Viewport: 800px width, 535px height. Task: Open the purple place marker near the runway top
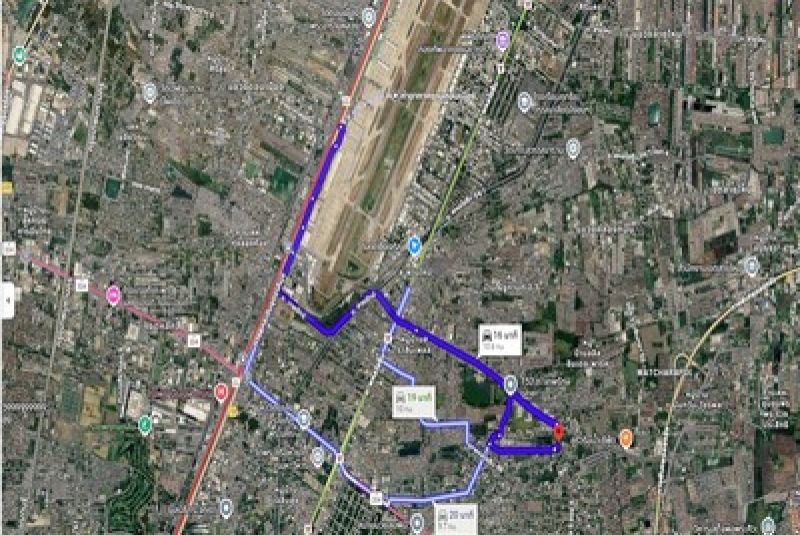coord(502,41)
